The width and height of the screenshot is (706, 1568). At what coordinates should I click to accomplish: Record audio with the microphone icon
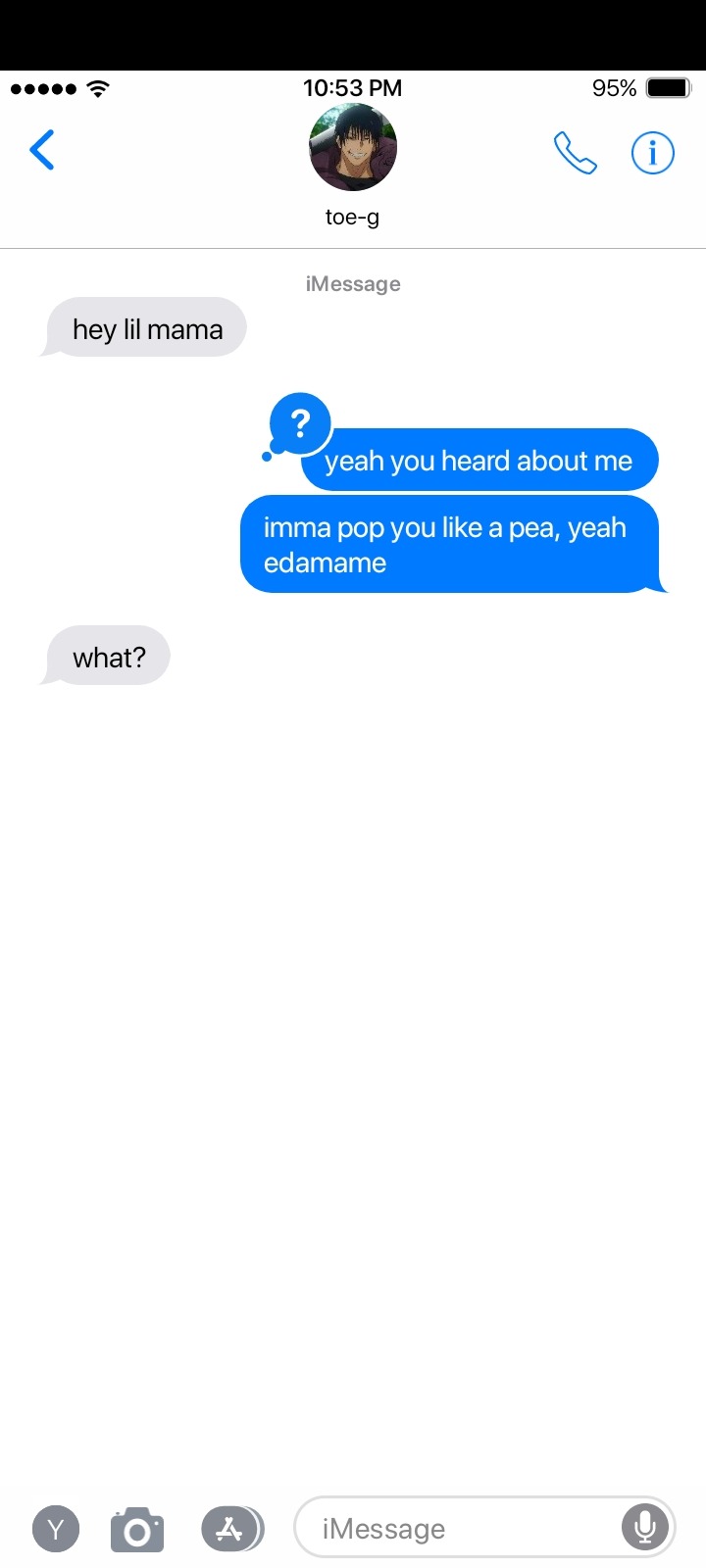coord(644,1527)
